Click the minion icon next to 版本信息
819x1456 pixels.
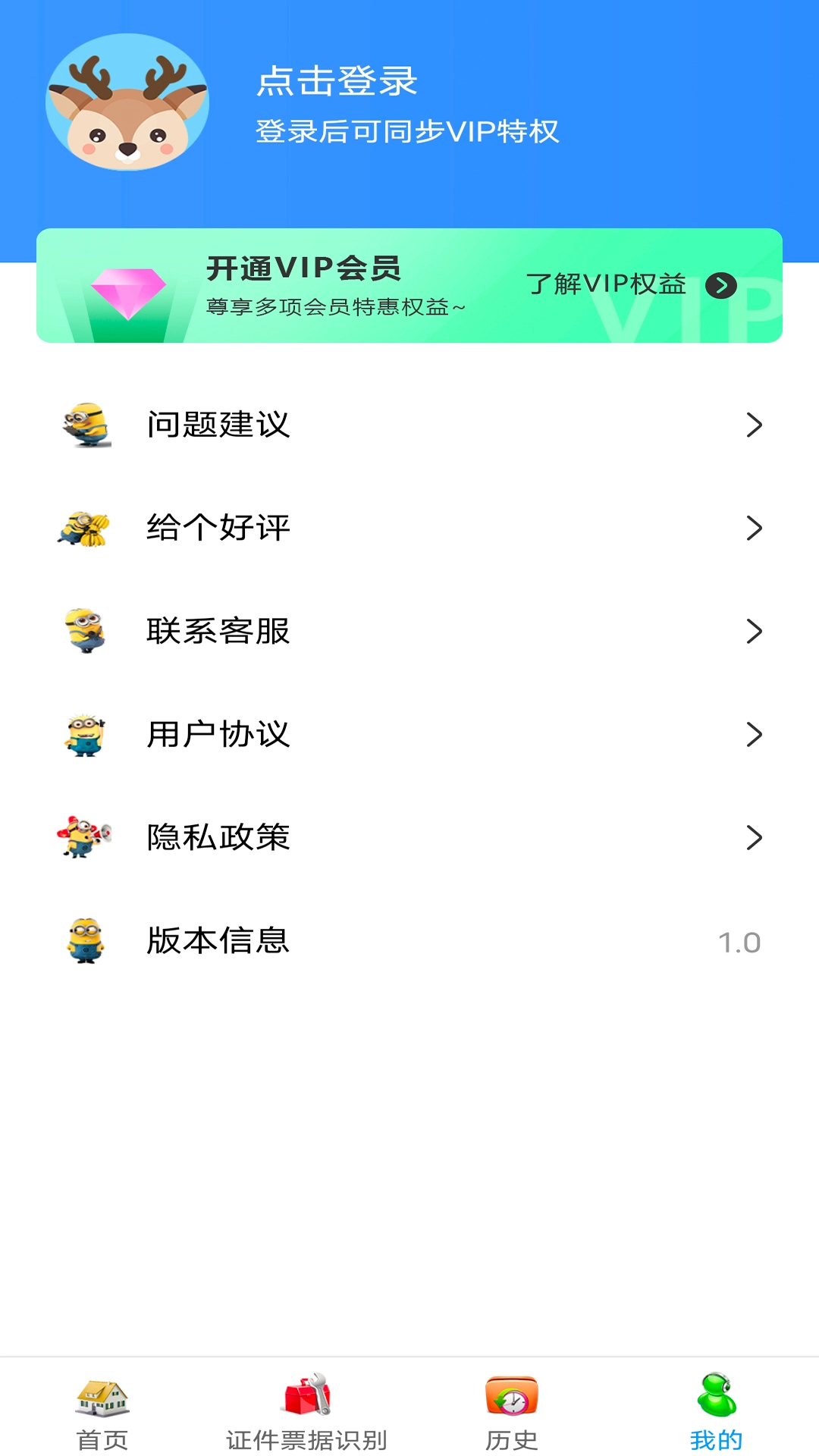pyautogui.click(x=86, y=940)
